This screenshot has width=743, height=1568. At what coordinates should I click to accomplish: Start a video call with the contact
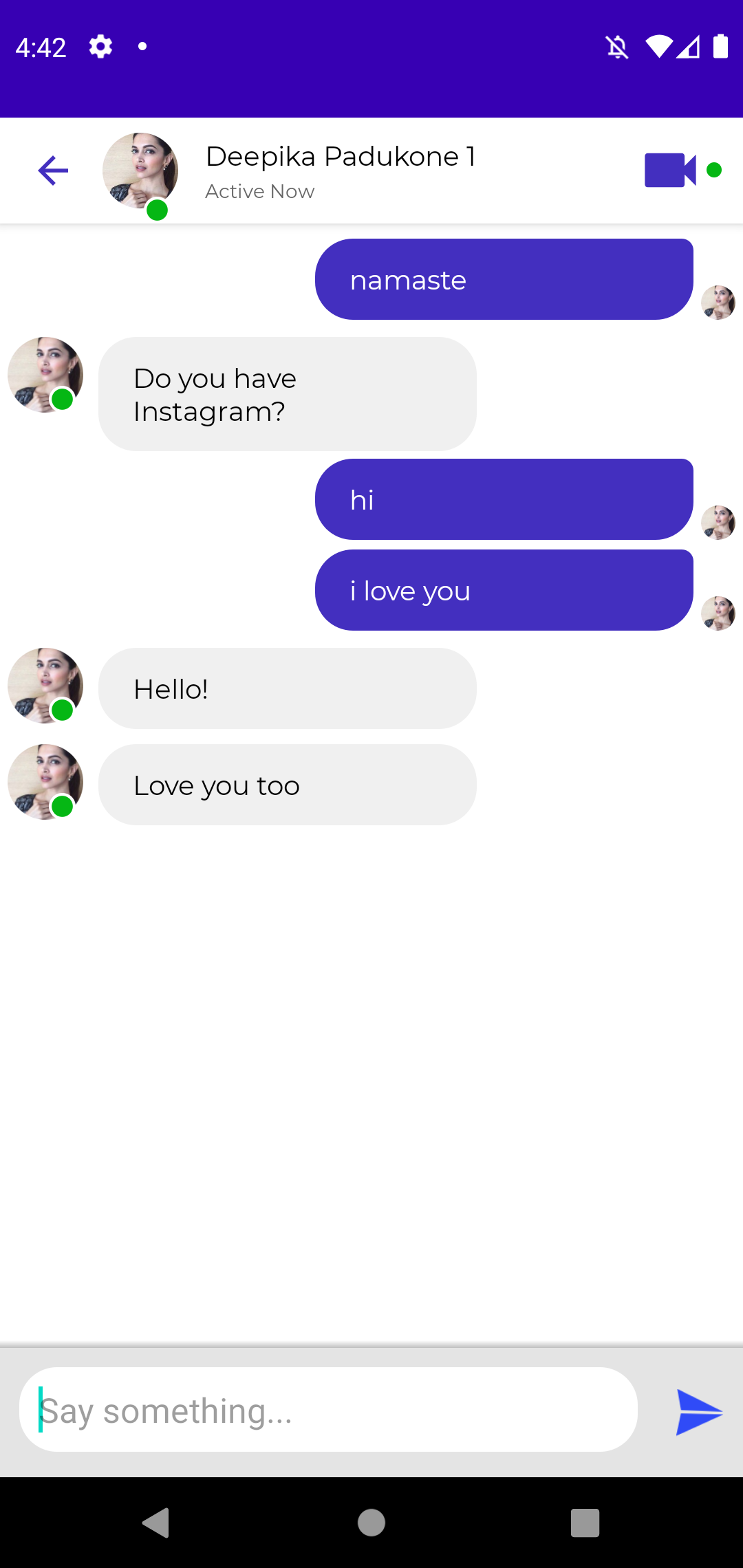pos(669,170)
